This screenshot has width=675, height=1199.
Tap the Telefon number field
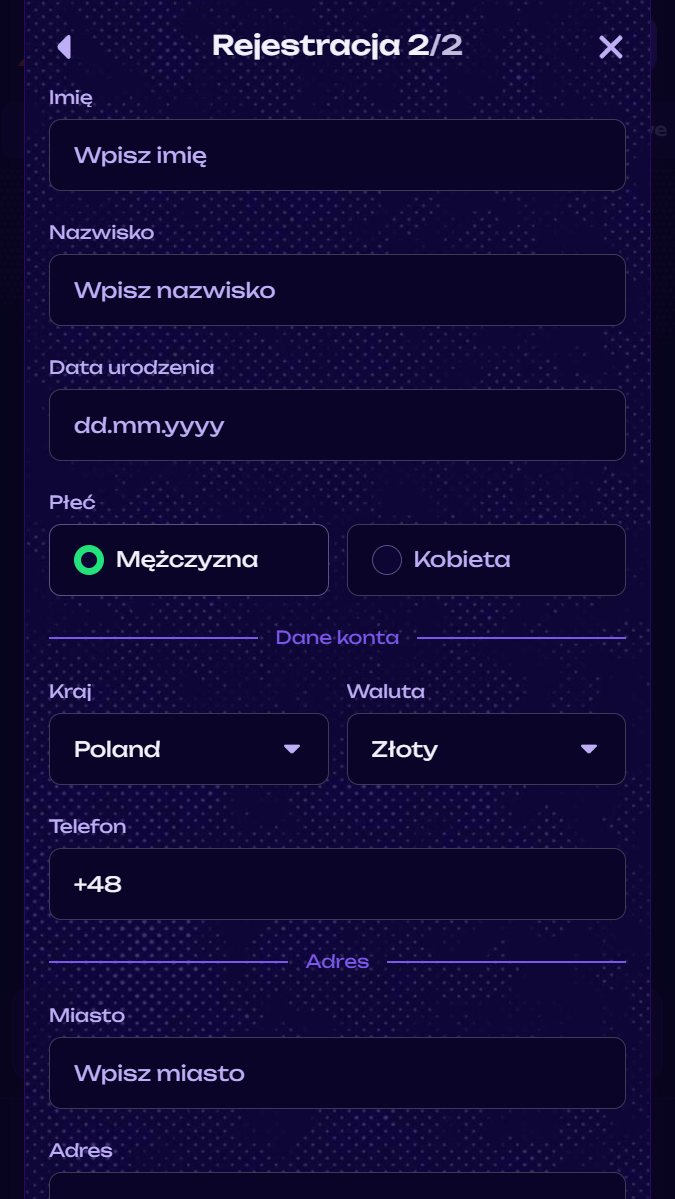[x=337, y=884]
